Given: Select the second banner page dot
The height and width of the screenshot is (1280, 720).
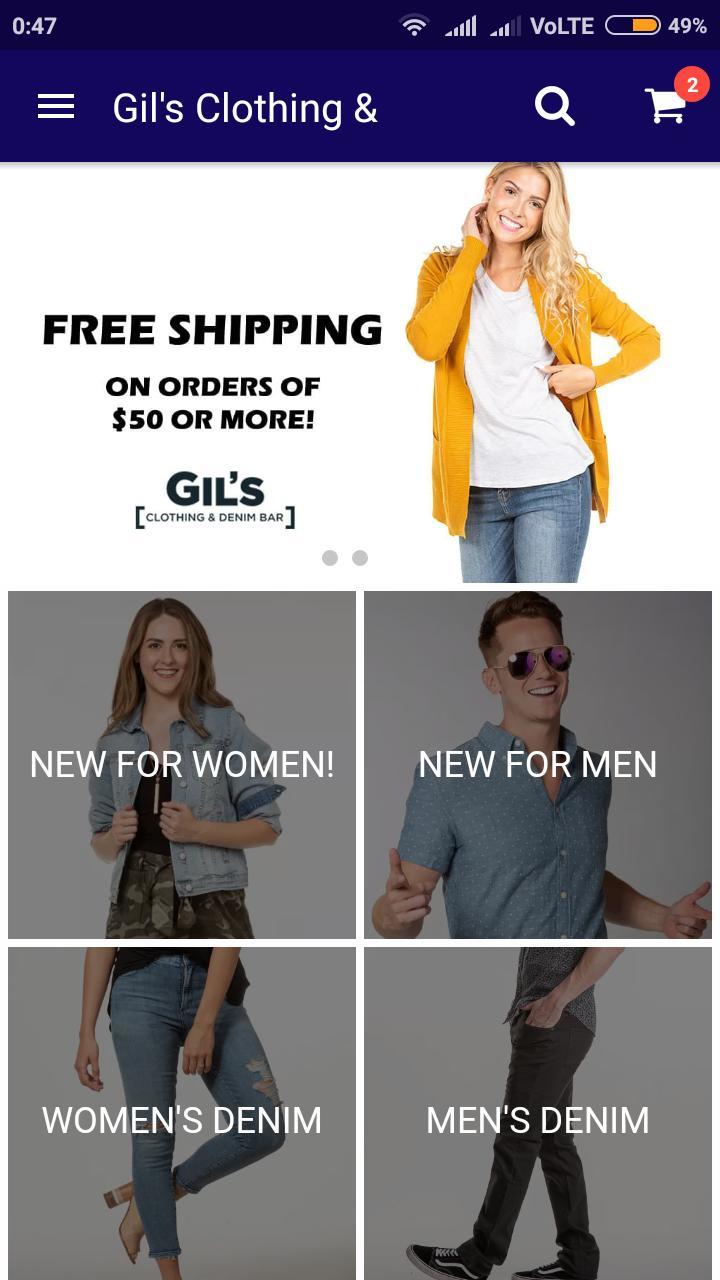Looking at the screenshot, I should point(360,558).
